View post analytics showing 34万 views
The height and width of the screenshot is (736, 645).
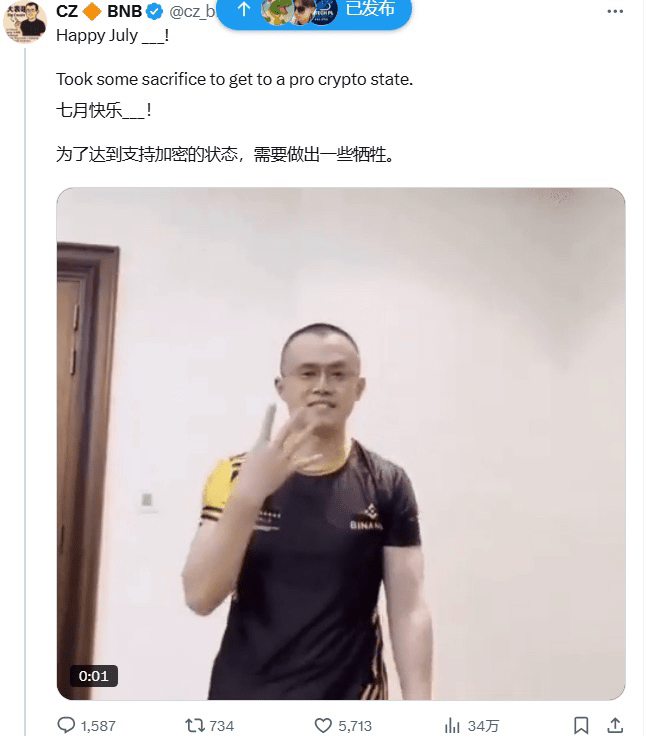452,725
